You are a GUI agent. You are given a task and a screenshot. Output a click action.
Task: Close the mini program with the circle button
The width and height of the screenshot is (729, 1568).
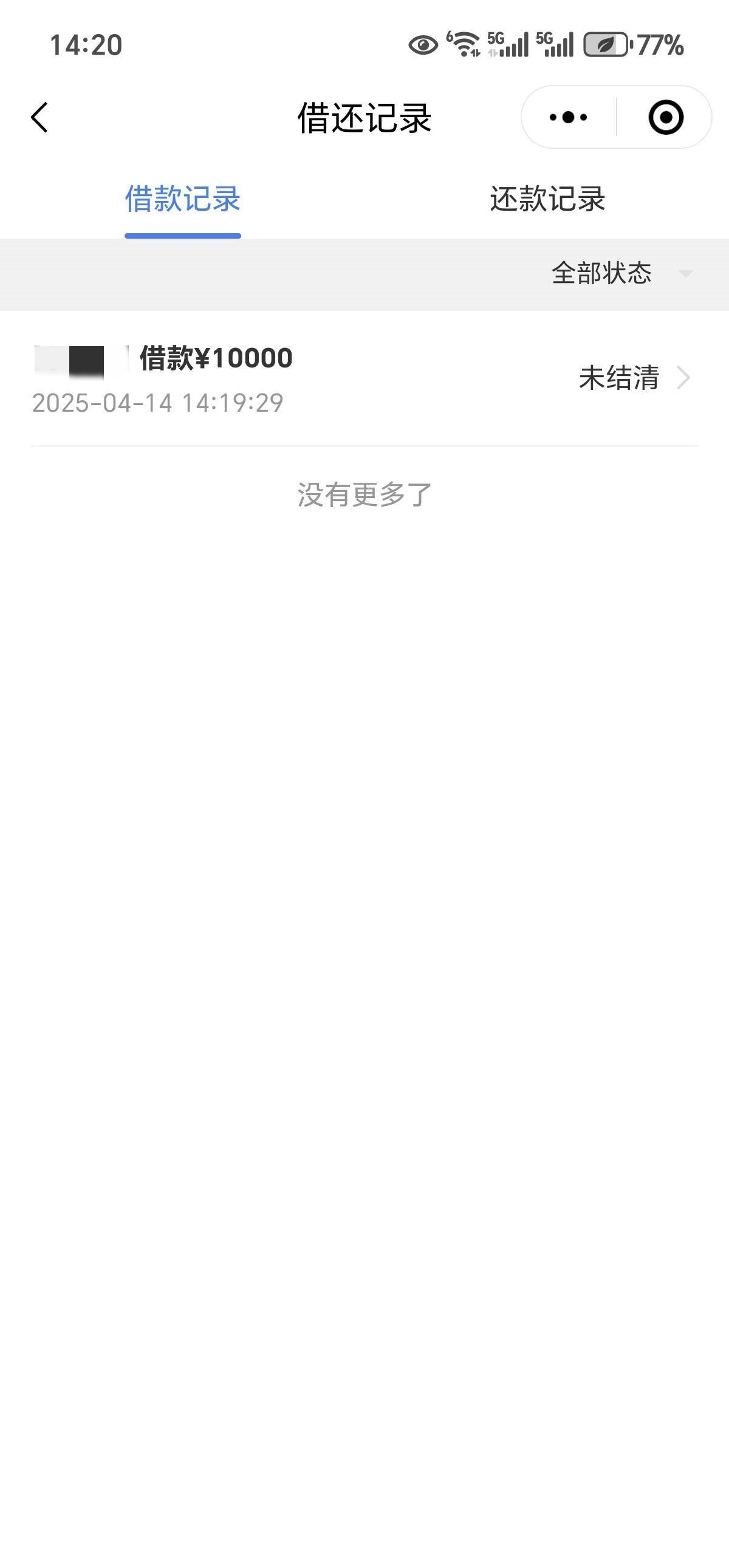[x=665, y=117]
